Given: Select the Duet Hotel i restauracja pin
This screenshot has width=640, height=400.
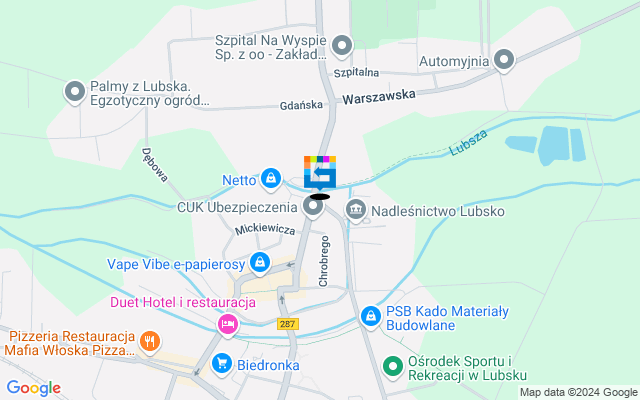Looking at the screenshot, I should pyautogui.click(x=228, y=324).
